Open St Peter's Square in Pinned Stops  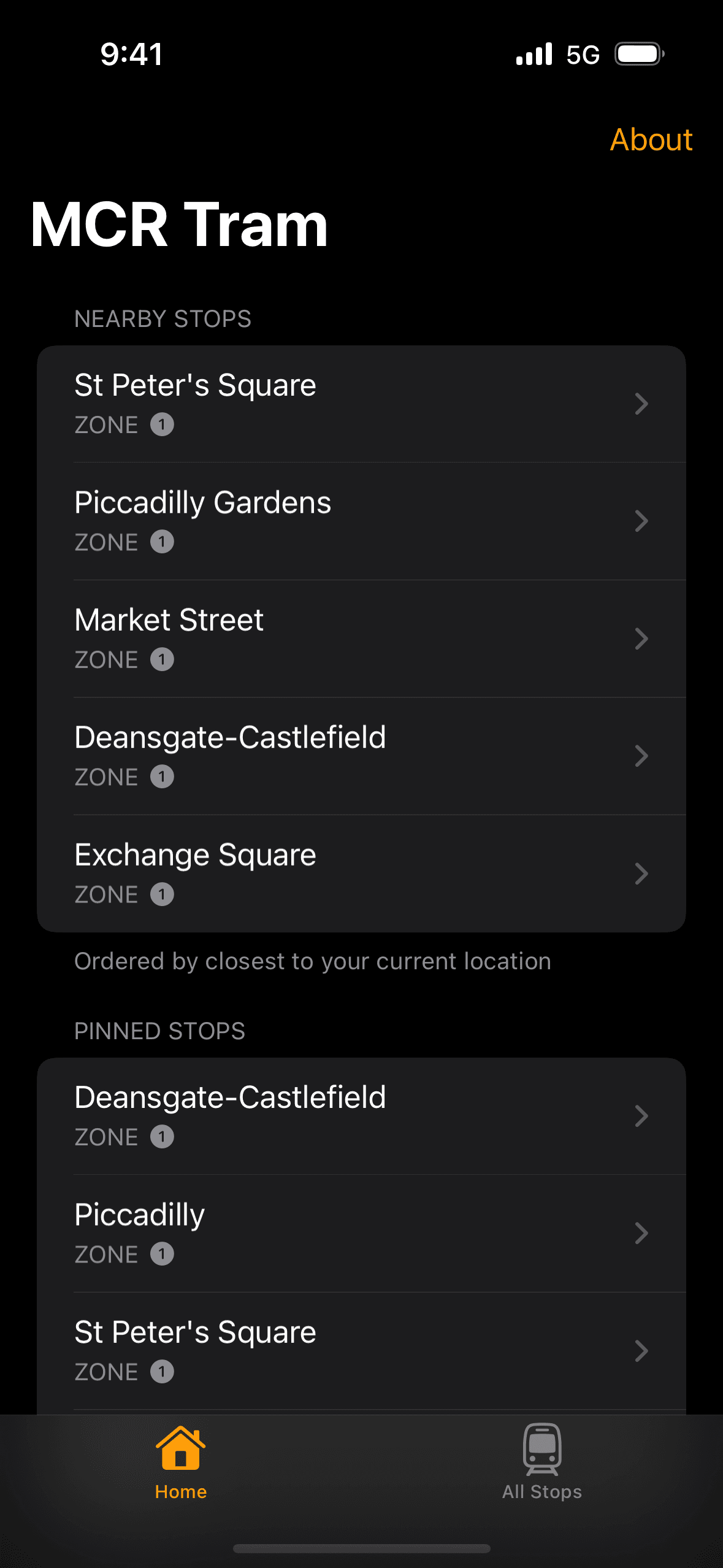[361, 1351]
